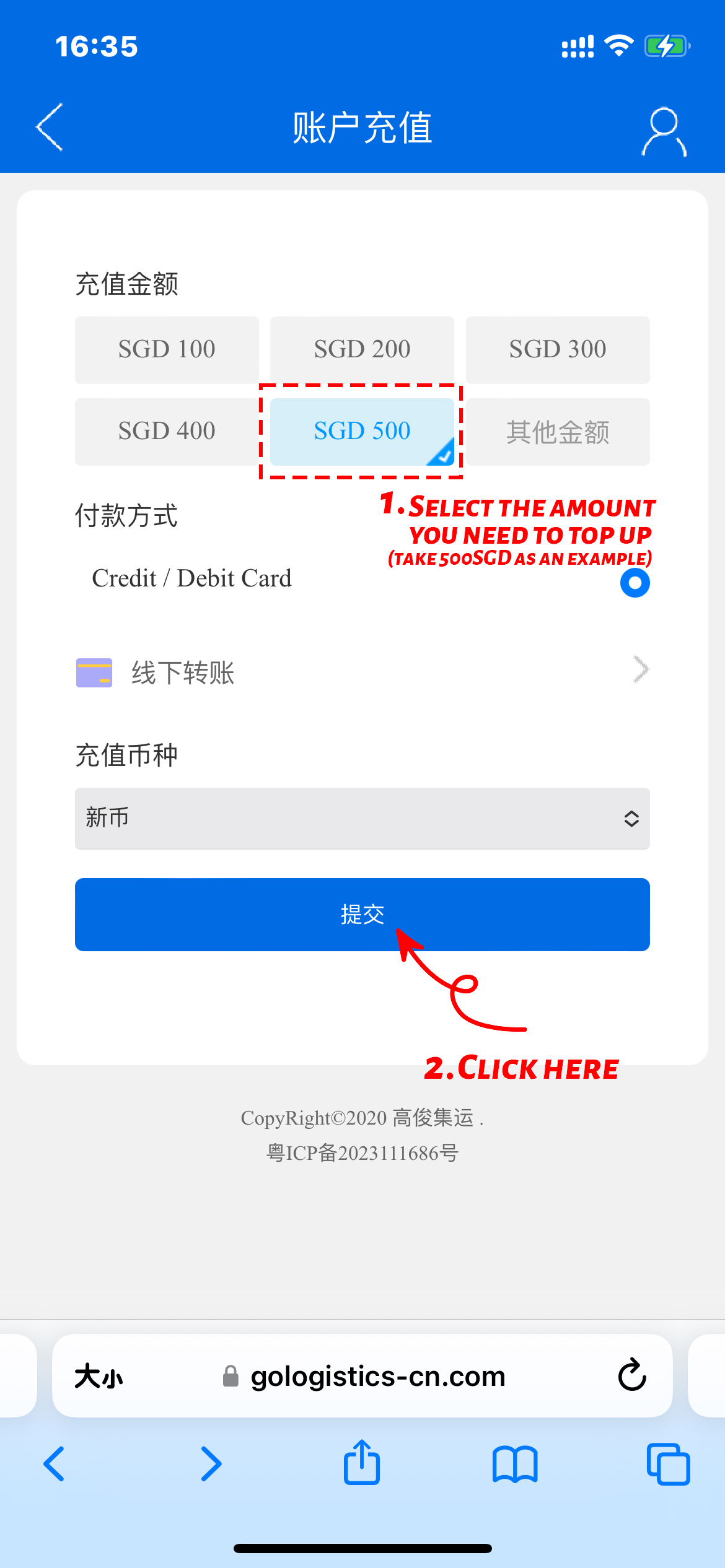The width and height of the screenshot is (725, 1568).
Task: Open Safari bookmarks
Action: click(515, 1465)
